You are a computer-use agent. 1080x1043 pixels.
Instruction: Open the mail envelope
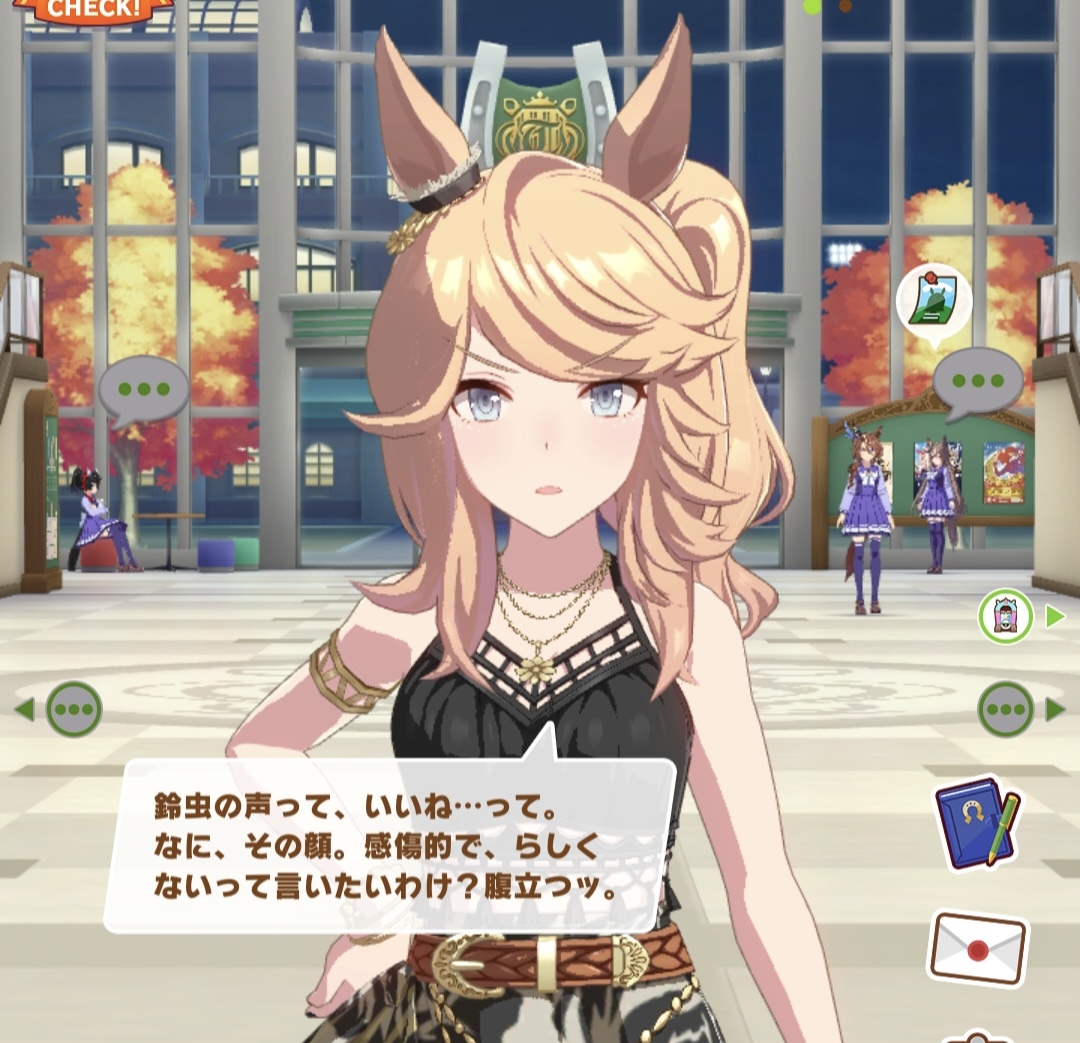click(x=978, y=946)
